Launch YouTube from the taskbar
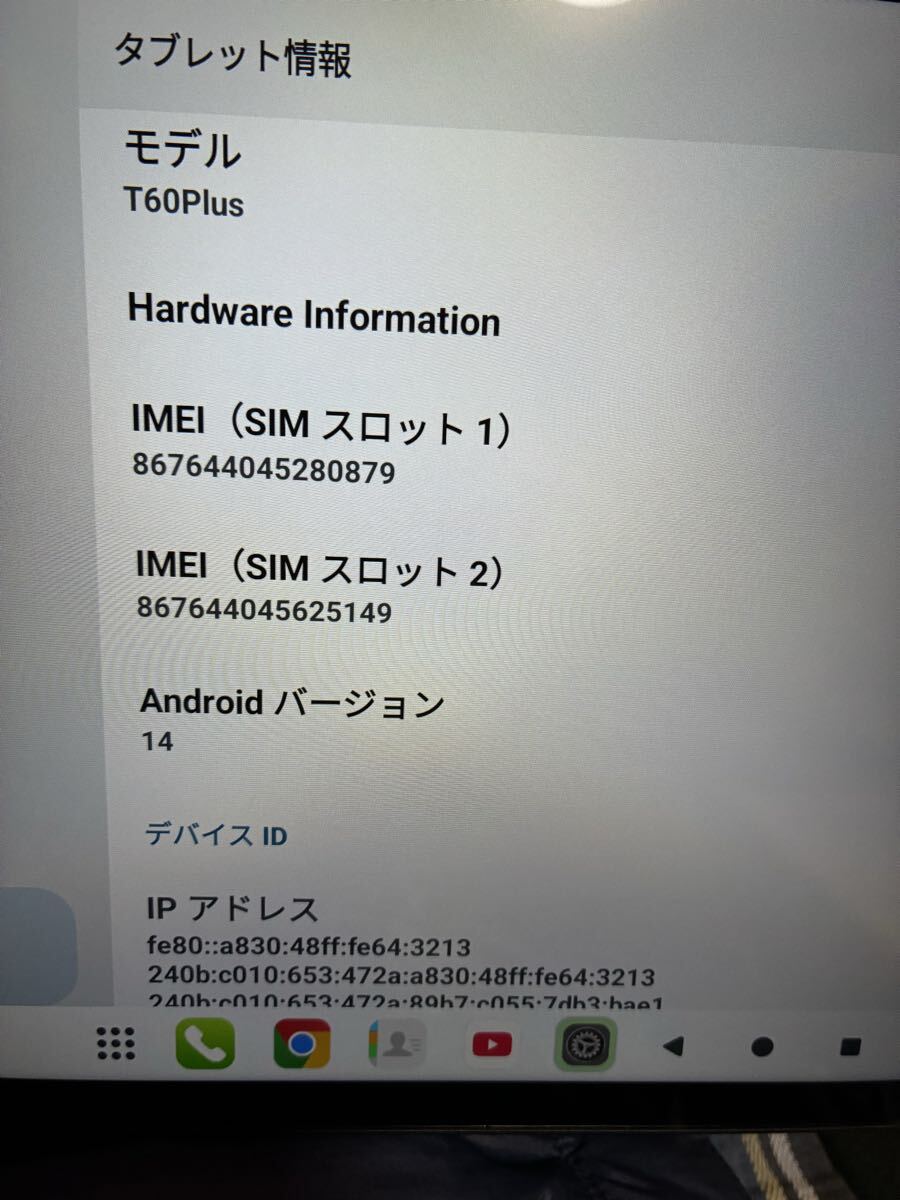Image resolution: width=900 pixels, height=1200 pixels. [490, 1045]
